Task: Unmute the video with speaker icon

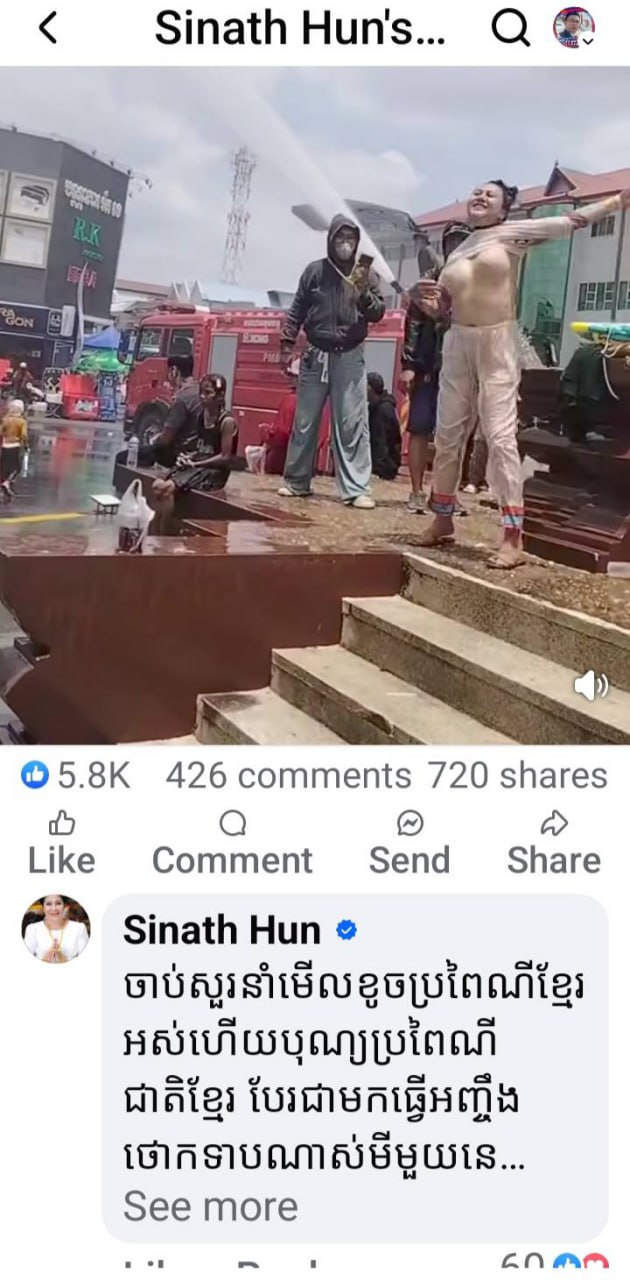Action: pos(590,685)
